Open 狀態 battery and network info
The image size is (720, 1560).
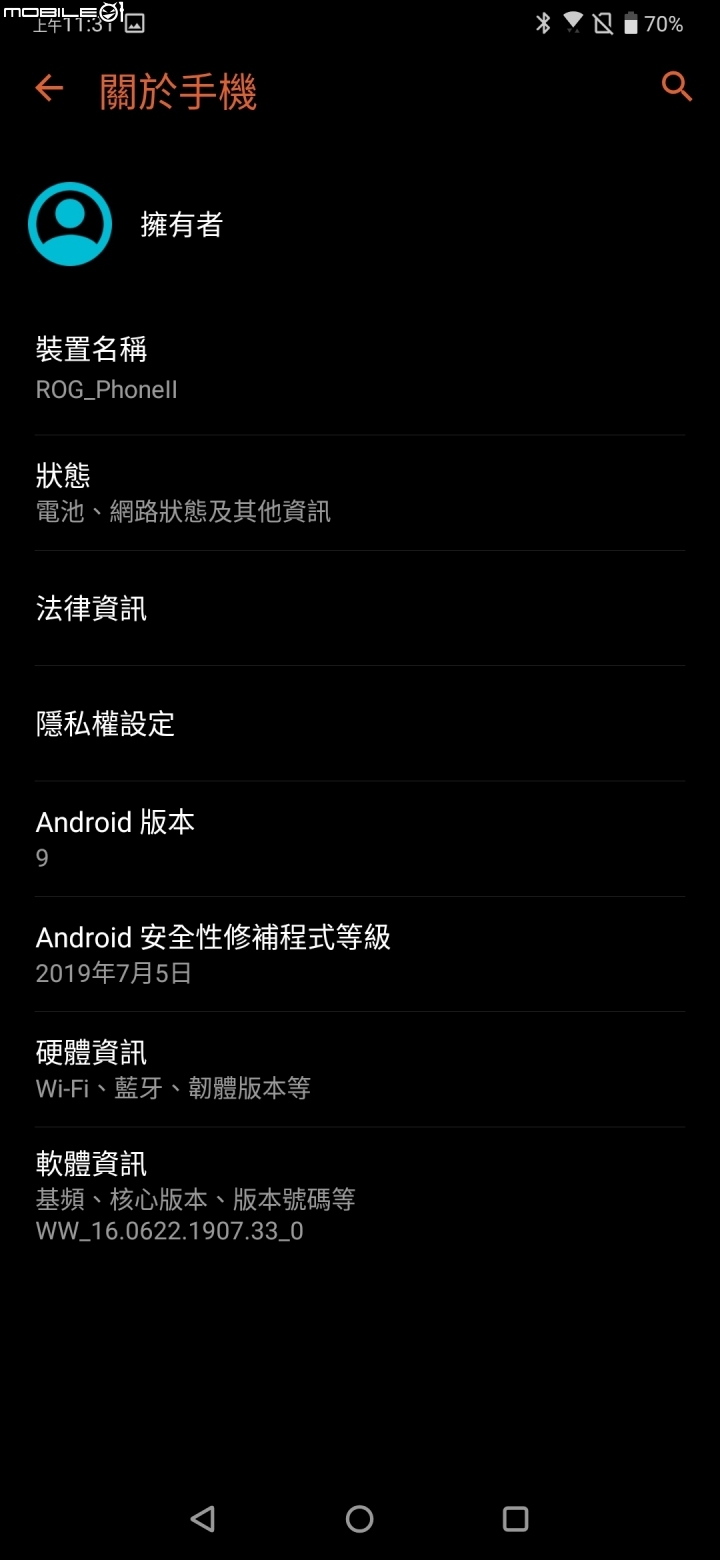[360, 493]
